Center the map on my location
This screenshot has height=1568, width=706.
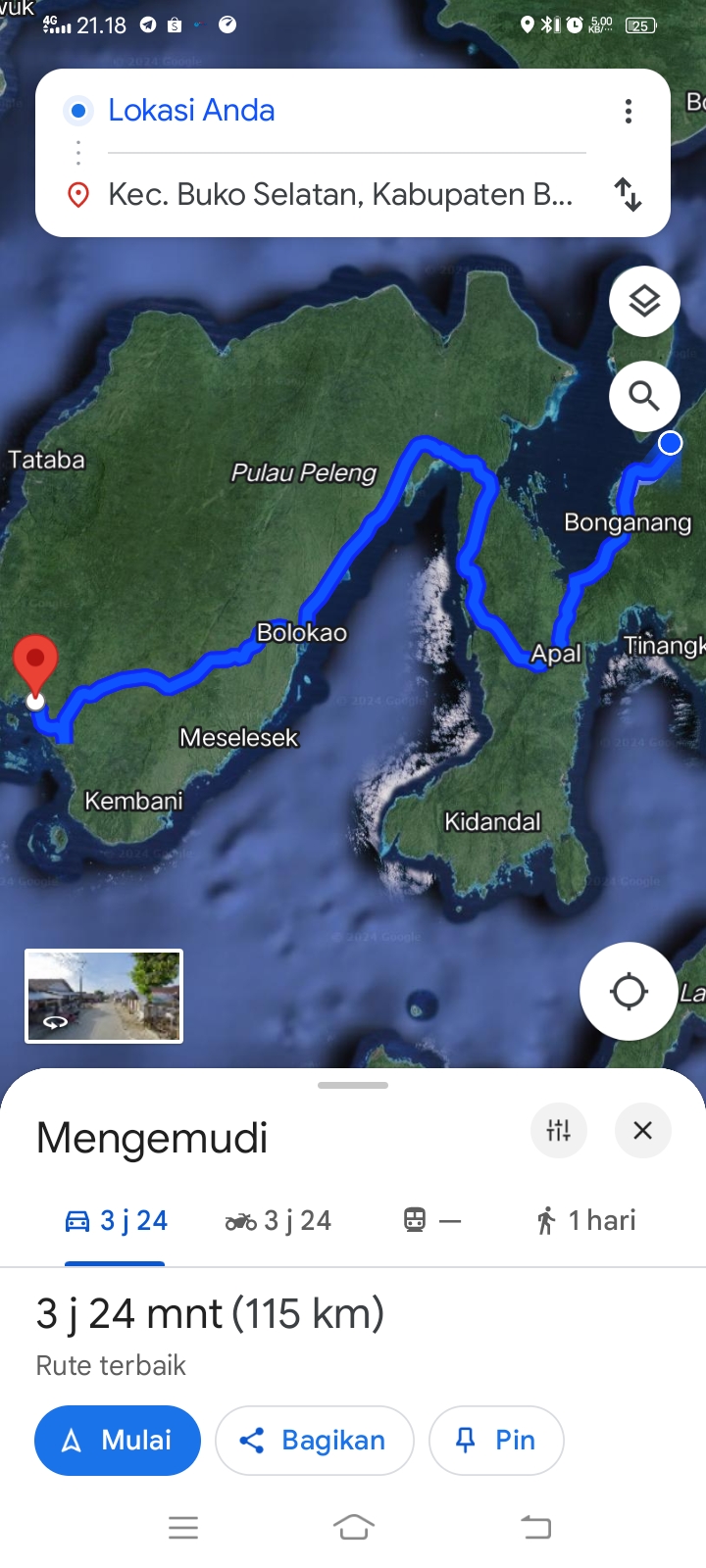tap(629, 991)
